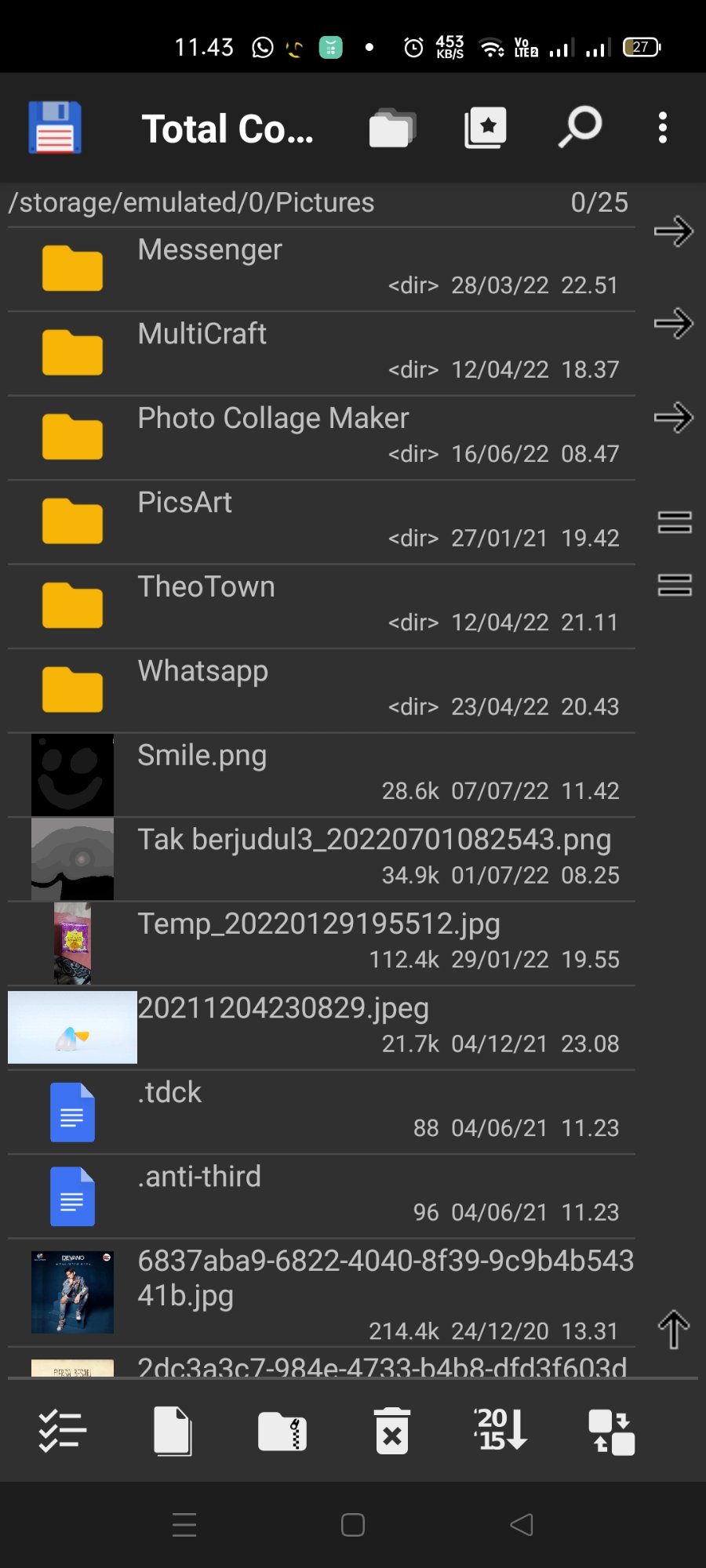Open the TheoTown folder

coord(322,607)
